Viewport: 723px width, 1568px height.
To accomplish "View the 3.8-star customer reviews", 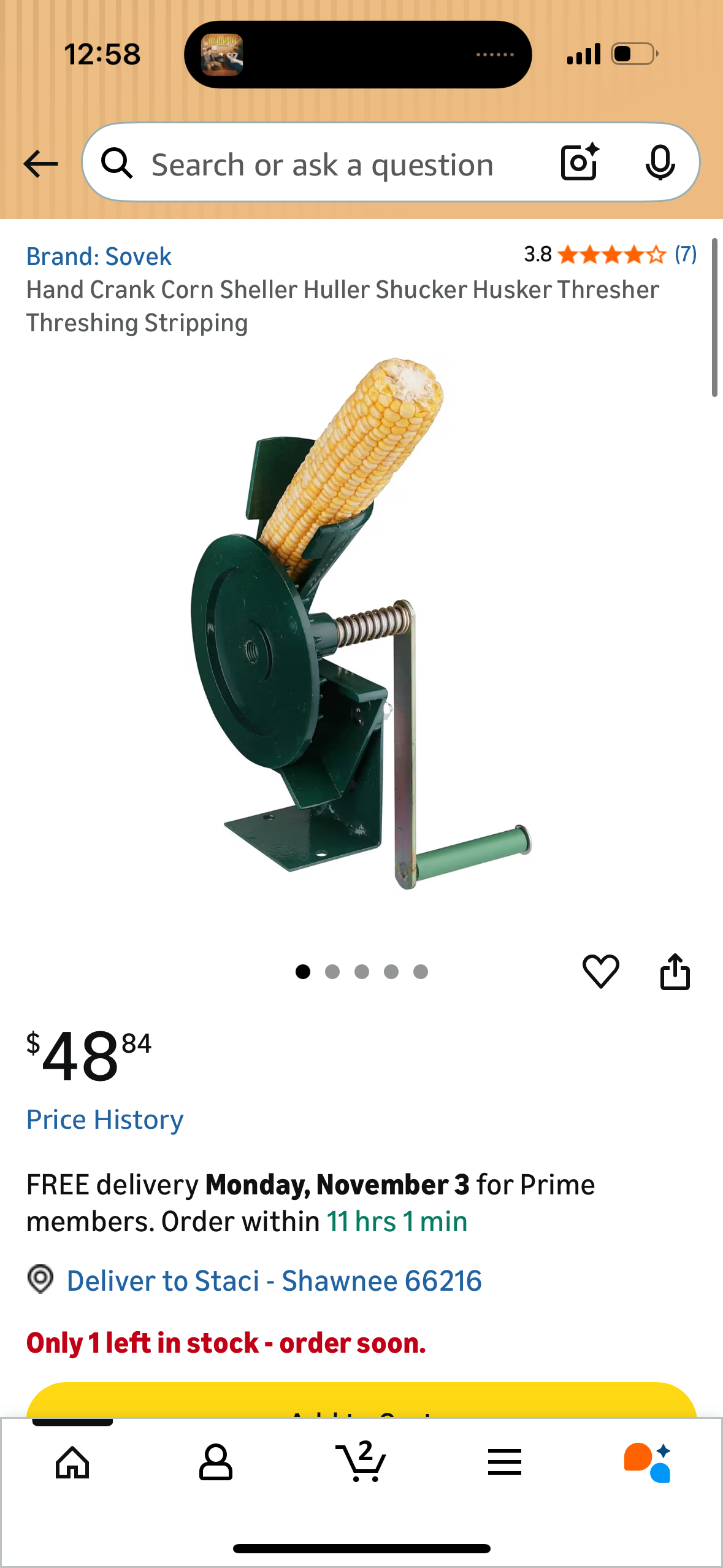I will click(x=610, y=254).
